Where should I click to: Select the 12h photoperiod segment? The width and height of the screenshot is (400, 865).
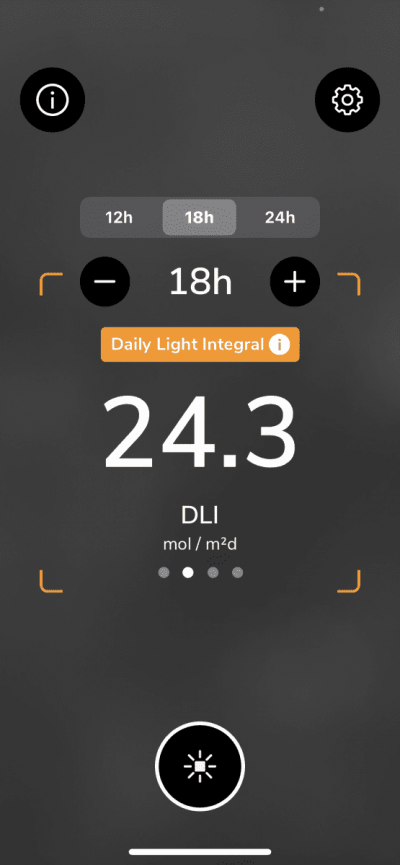pos(120,217)
